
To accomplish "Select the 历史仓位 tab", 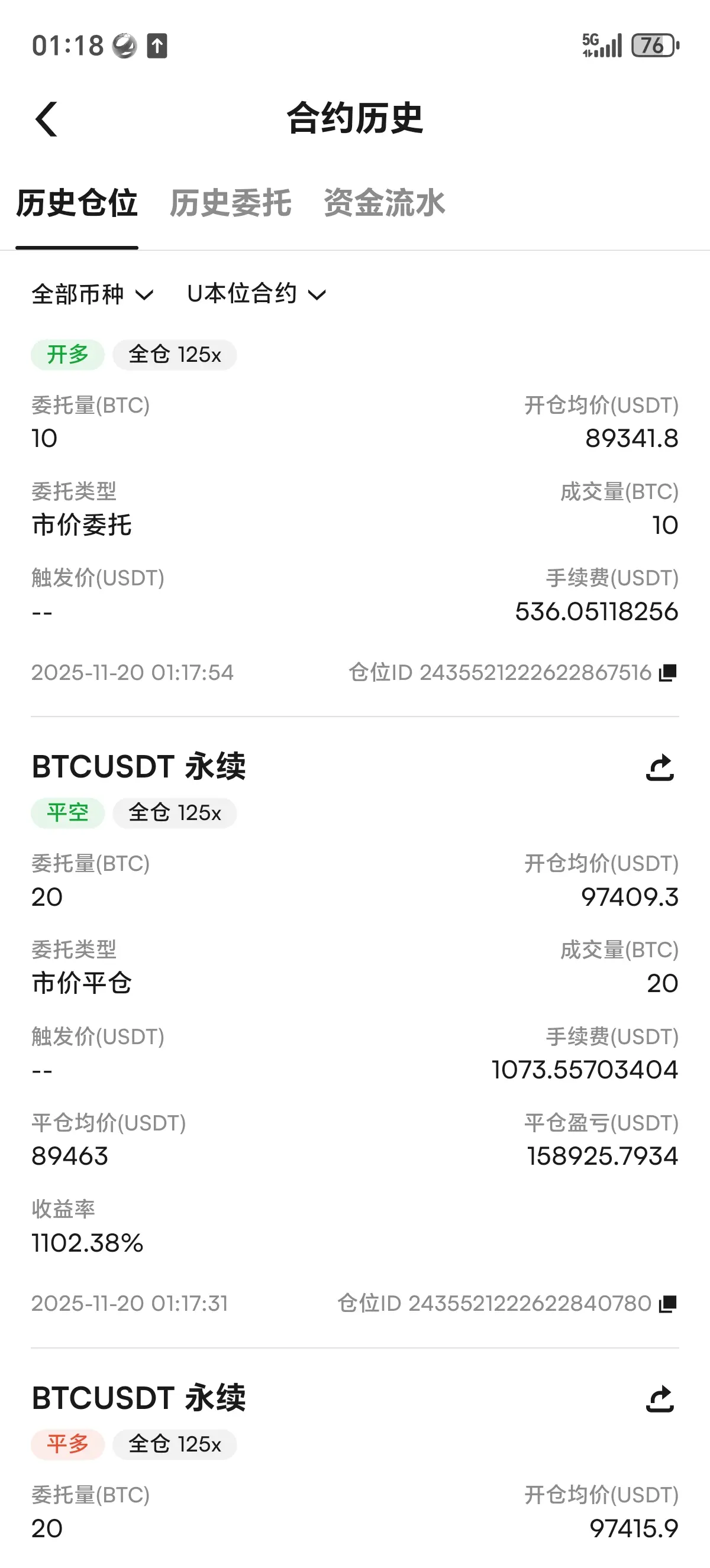I will coord(77,203).
